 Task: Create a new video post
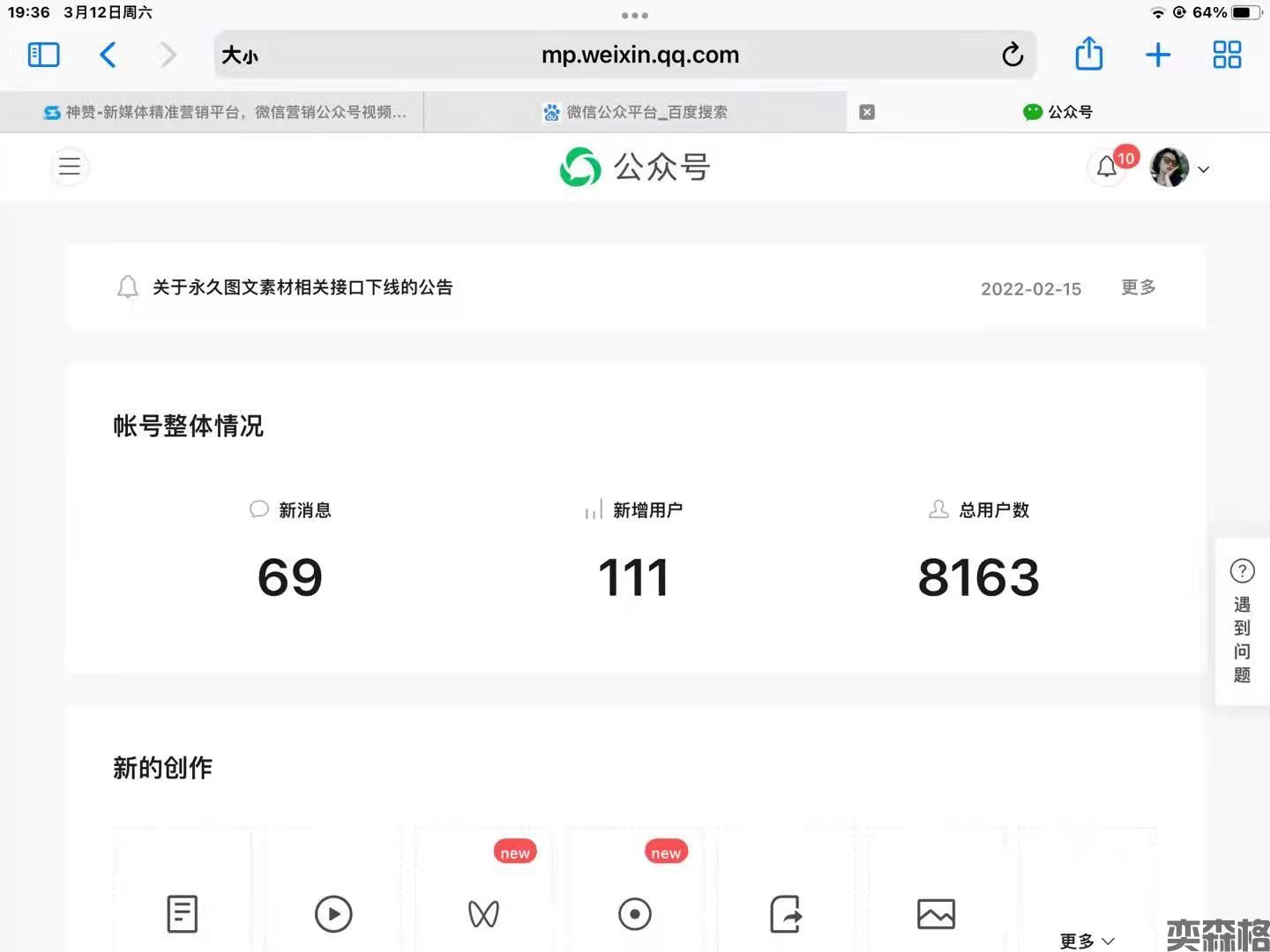tap(333, 914)
